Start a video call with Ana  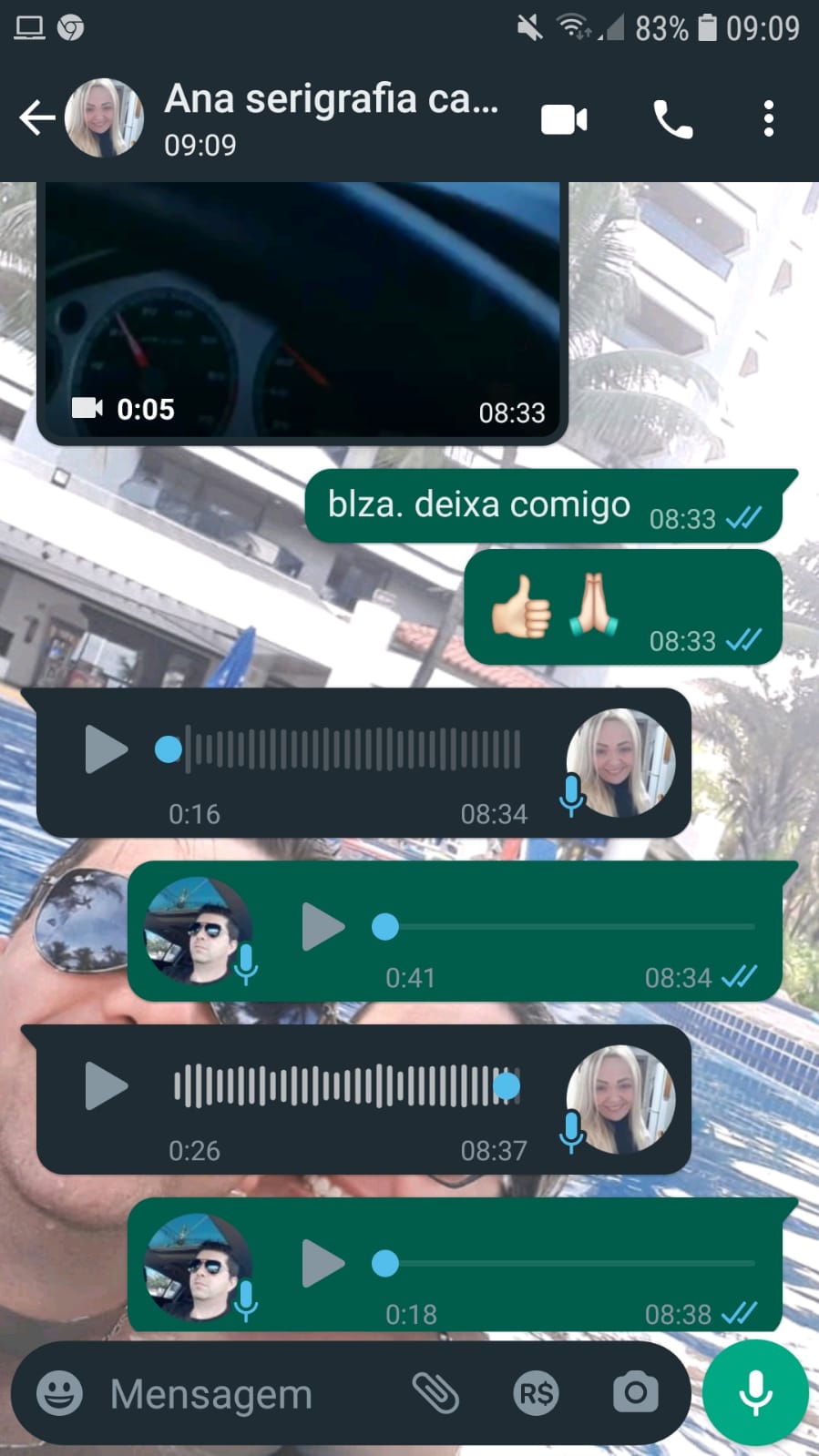pos(564,119)
